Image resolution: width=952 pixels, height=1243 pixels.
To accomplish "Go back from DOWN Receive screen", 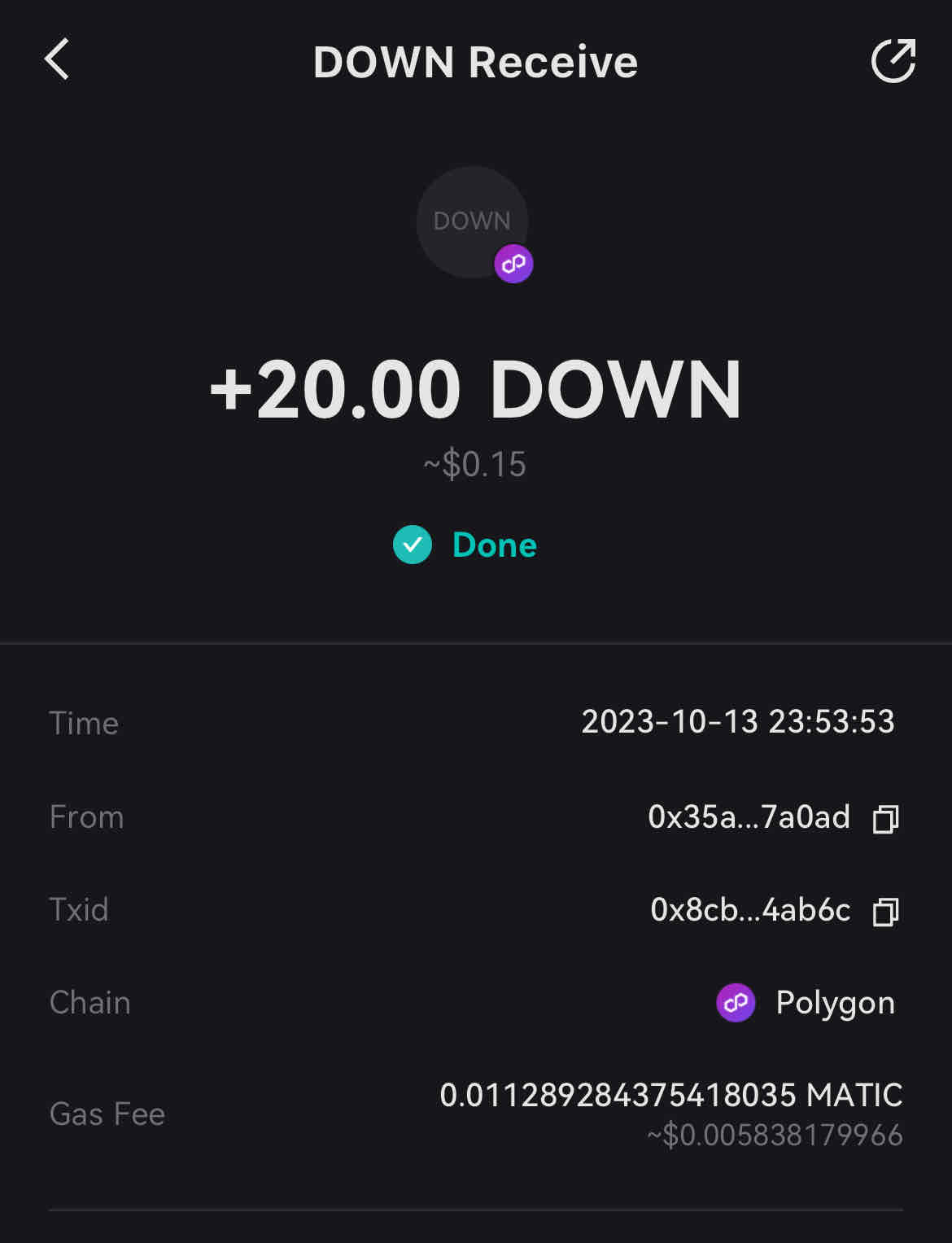I will pos(57,60).
